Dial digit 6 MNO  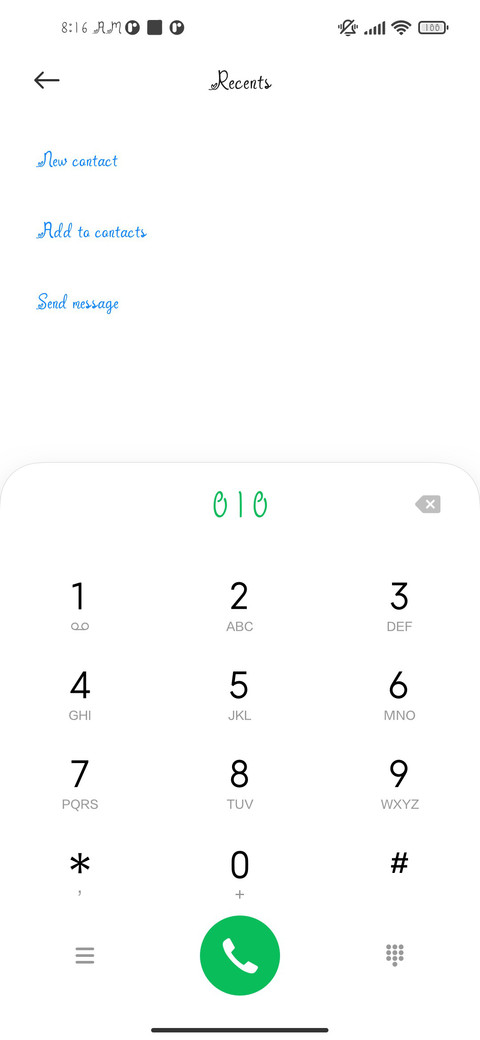[399, 695]
